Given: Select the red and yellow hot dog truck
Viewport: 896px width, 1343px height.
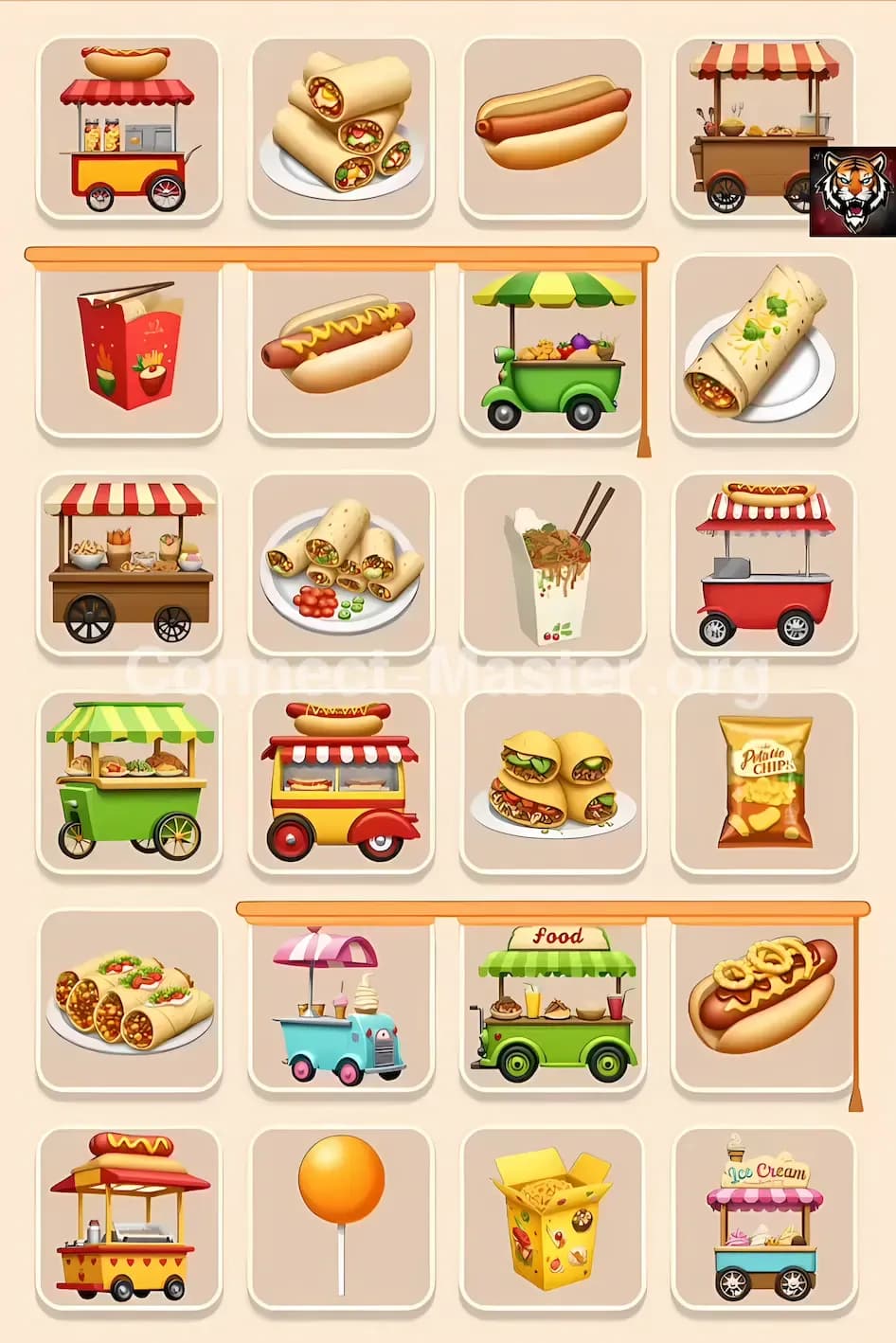Looking at the screenshot, I should pyautogui.click(x=340, y=781).
